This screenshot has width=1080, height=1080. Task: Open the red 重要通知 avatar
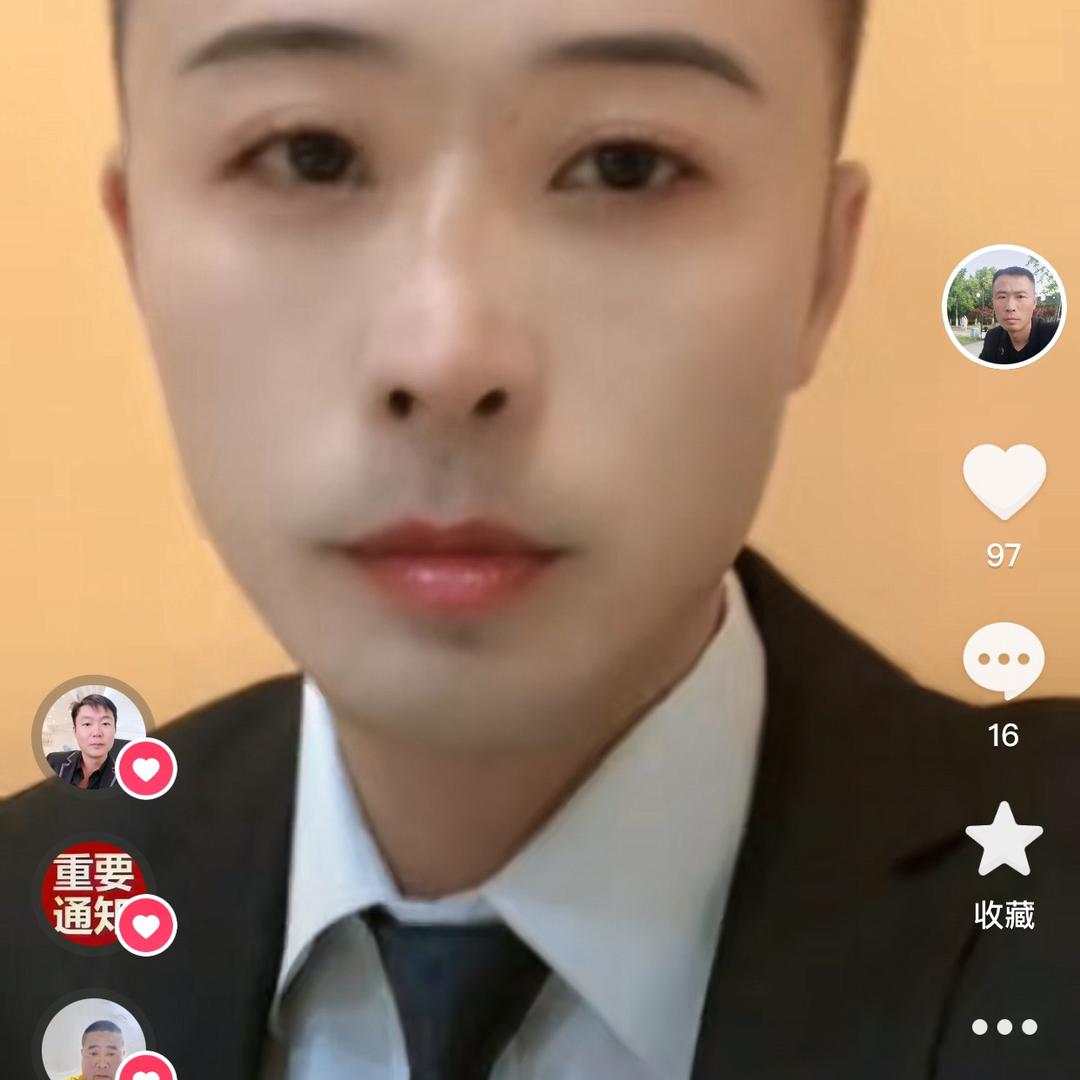92,892
